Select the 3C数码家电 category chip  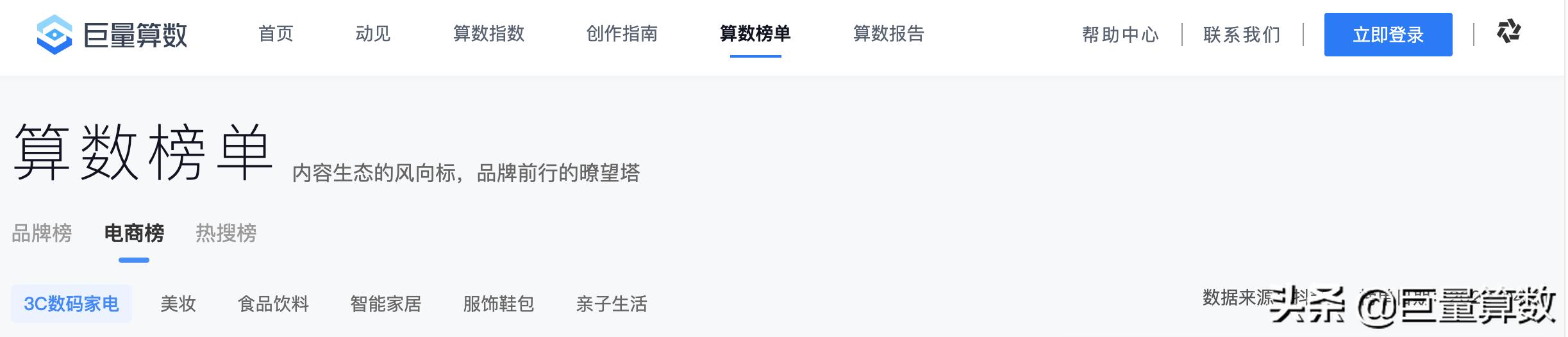coord(71,304)
